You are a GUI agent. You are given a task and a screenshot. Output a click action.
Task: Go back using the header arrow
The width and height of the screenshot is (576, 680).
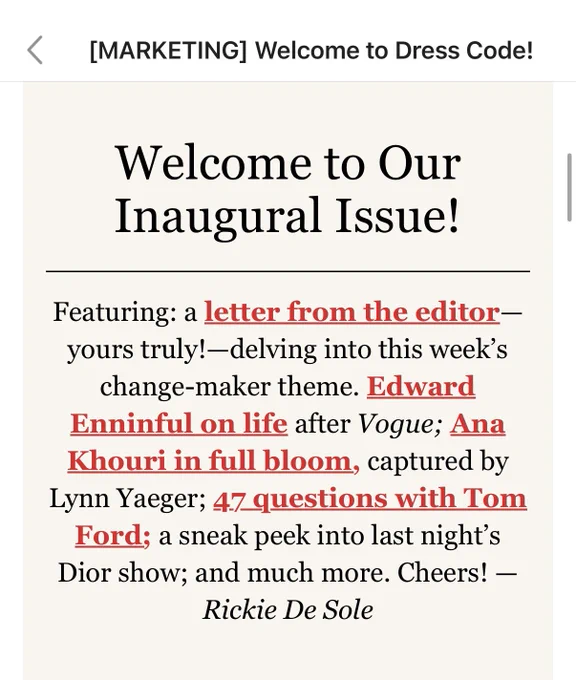[x=35, y=50]
